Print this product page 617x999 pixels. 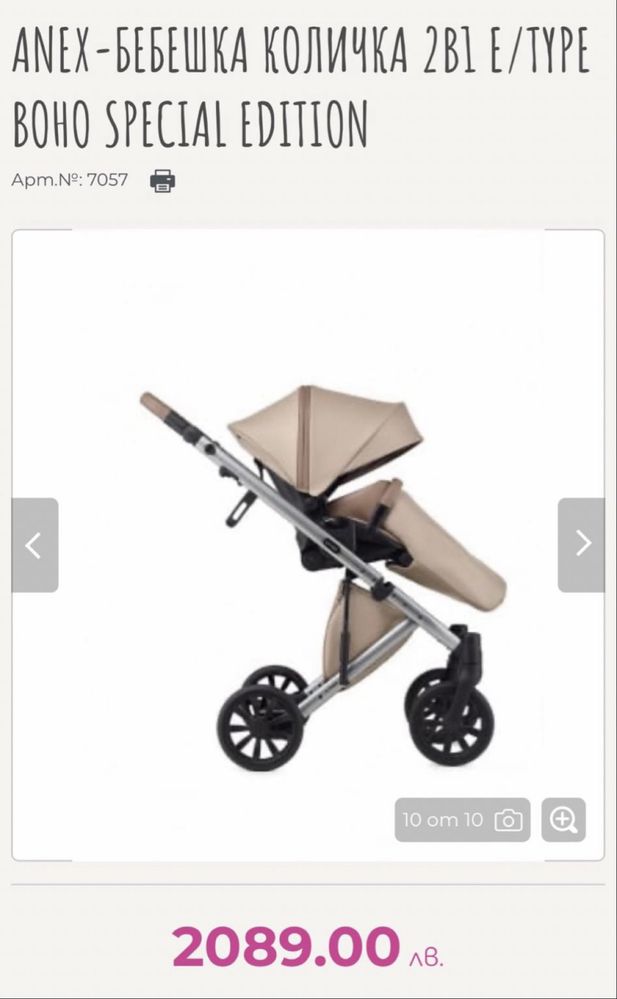(162, 181)
